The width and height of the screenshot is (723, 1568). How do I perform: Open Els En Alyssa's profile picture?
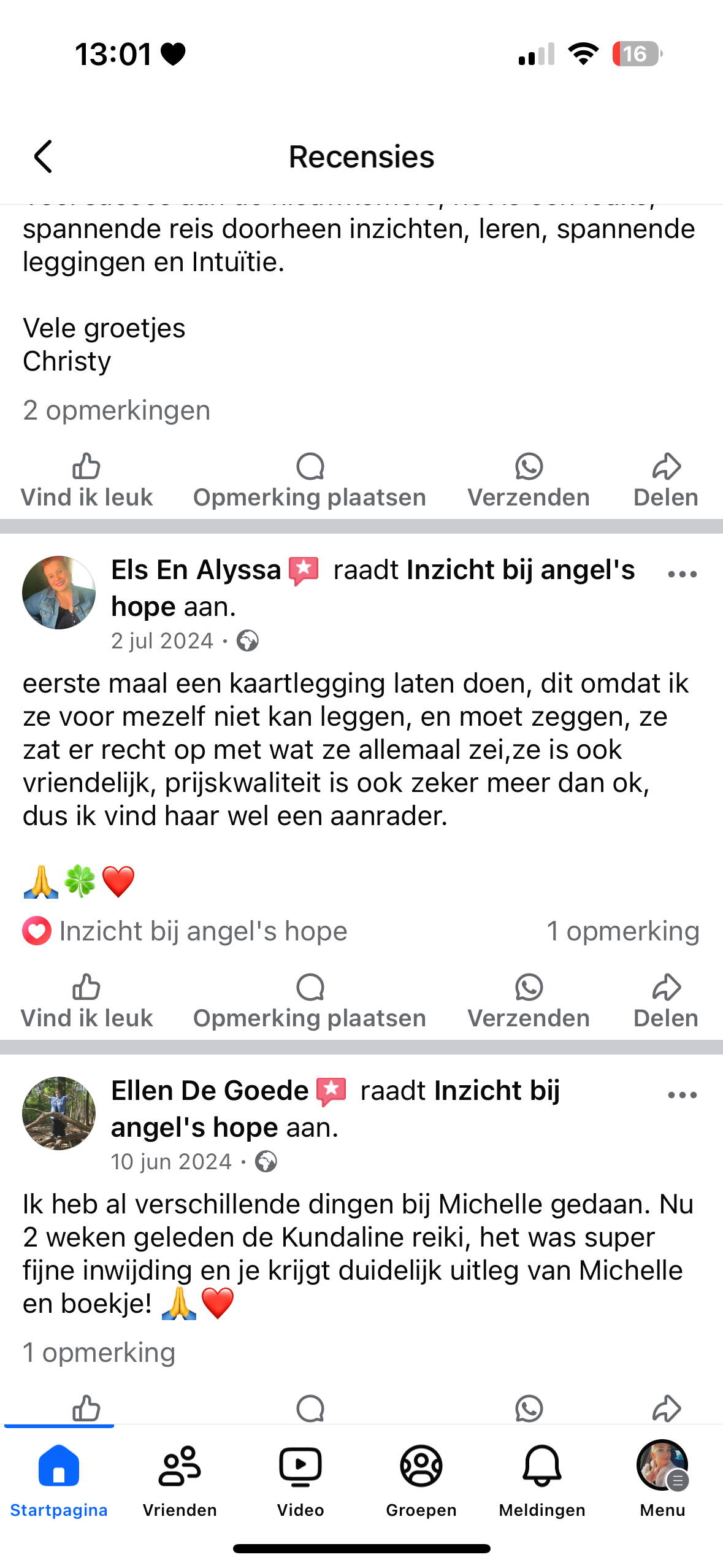[59, 593]
